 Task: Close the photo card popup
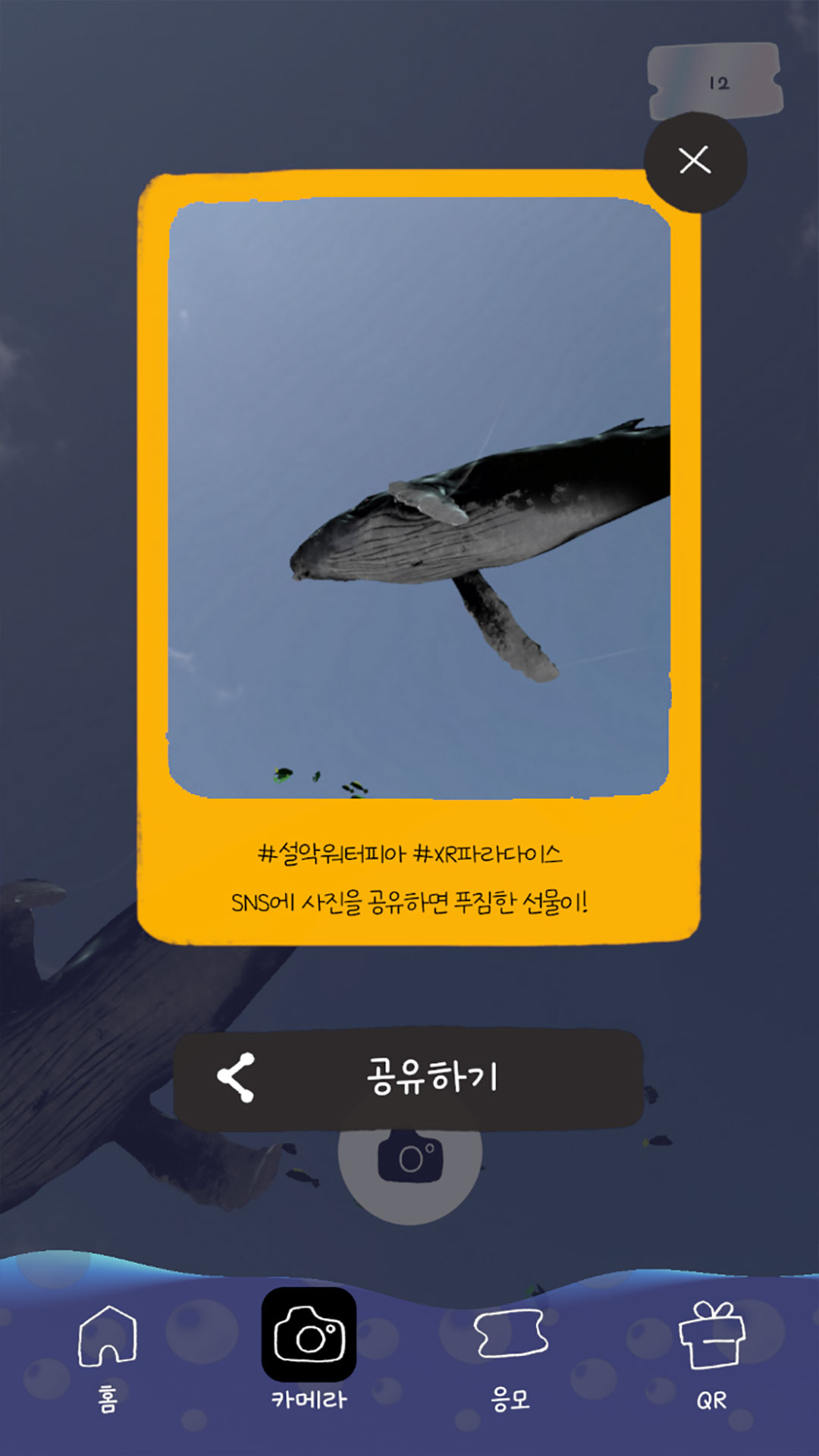(x=695, y=161)
